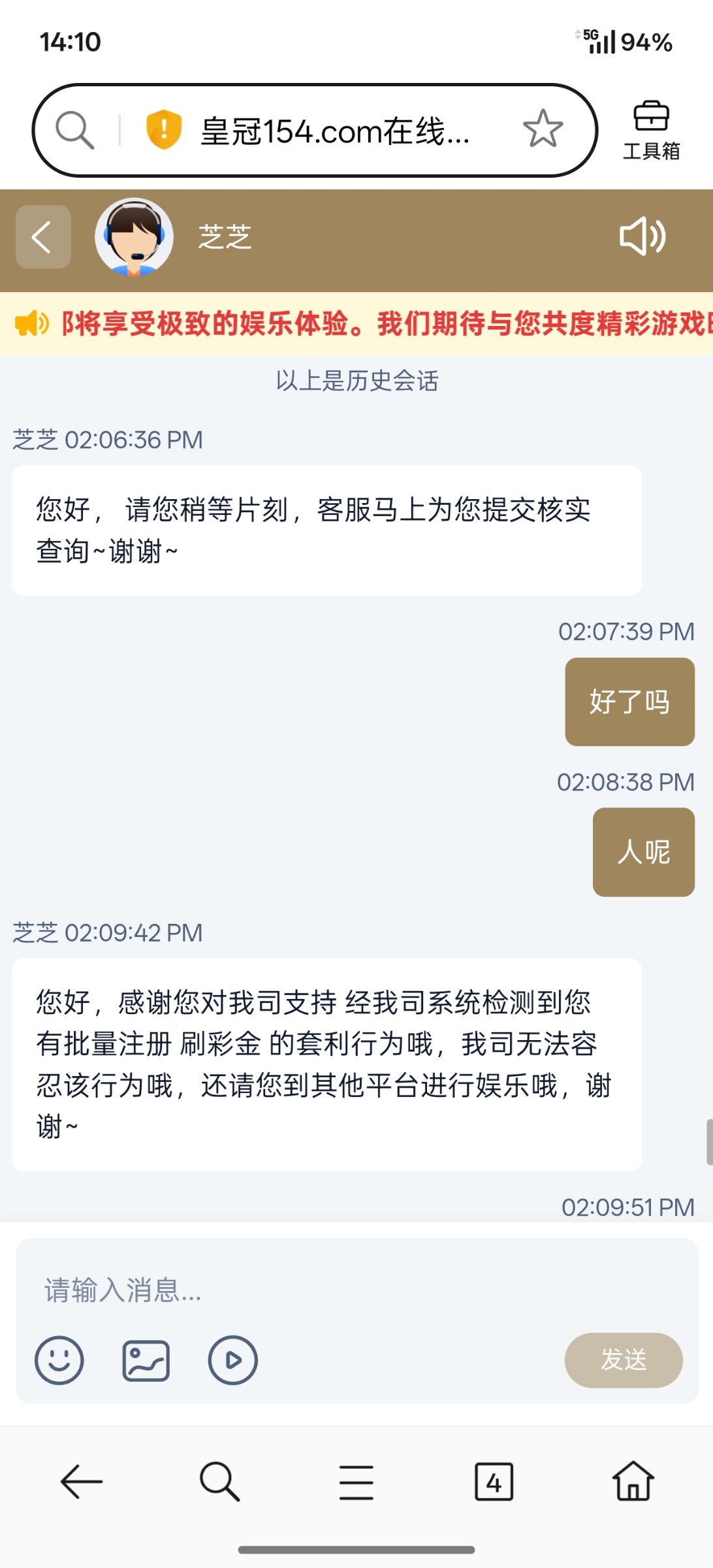The image size is (713, 1568).
Task: Toggle the chat sound speaker icon
Action: 642,236
